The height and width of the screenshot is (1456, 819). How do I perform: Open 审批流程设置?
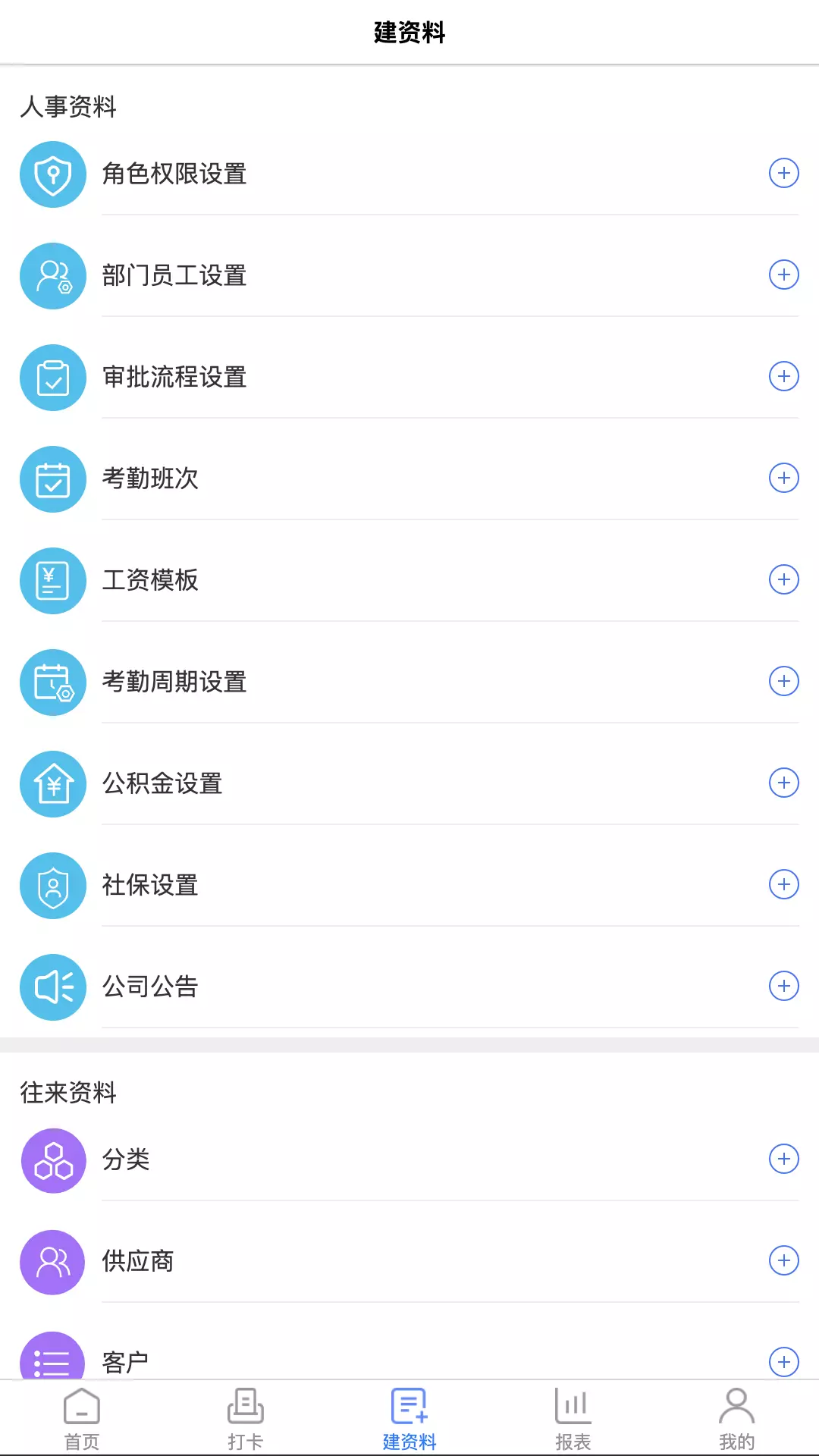tap(409, 377)
